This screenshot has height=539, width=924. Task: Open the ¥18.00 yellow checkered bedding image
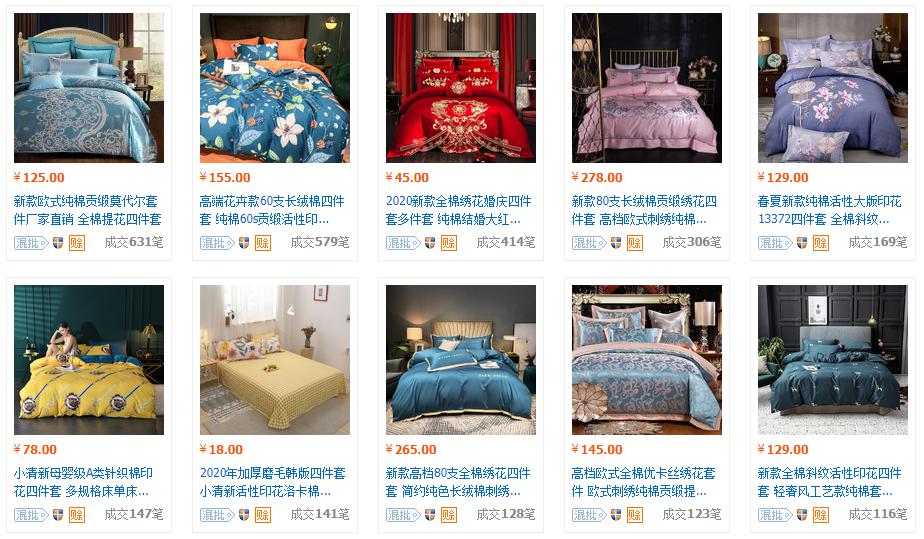point(275,360)
